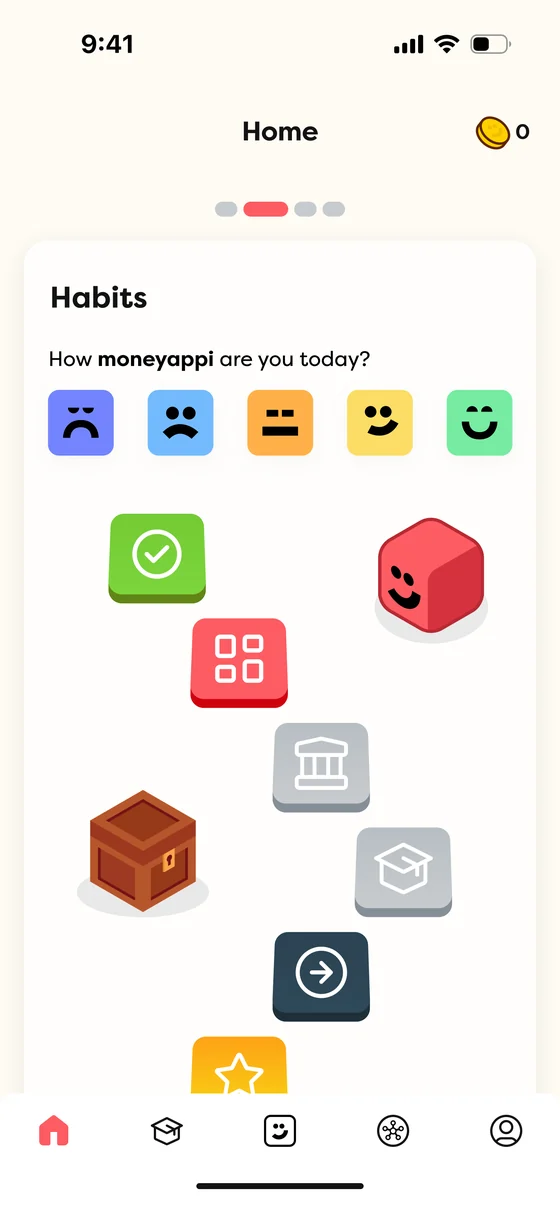Open the smiley face tab

tap(280, 1131)
